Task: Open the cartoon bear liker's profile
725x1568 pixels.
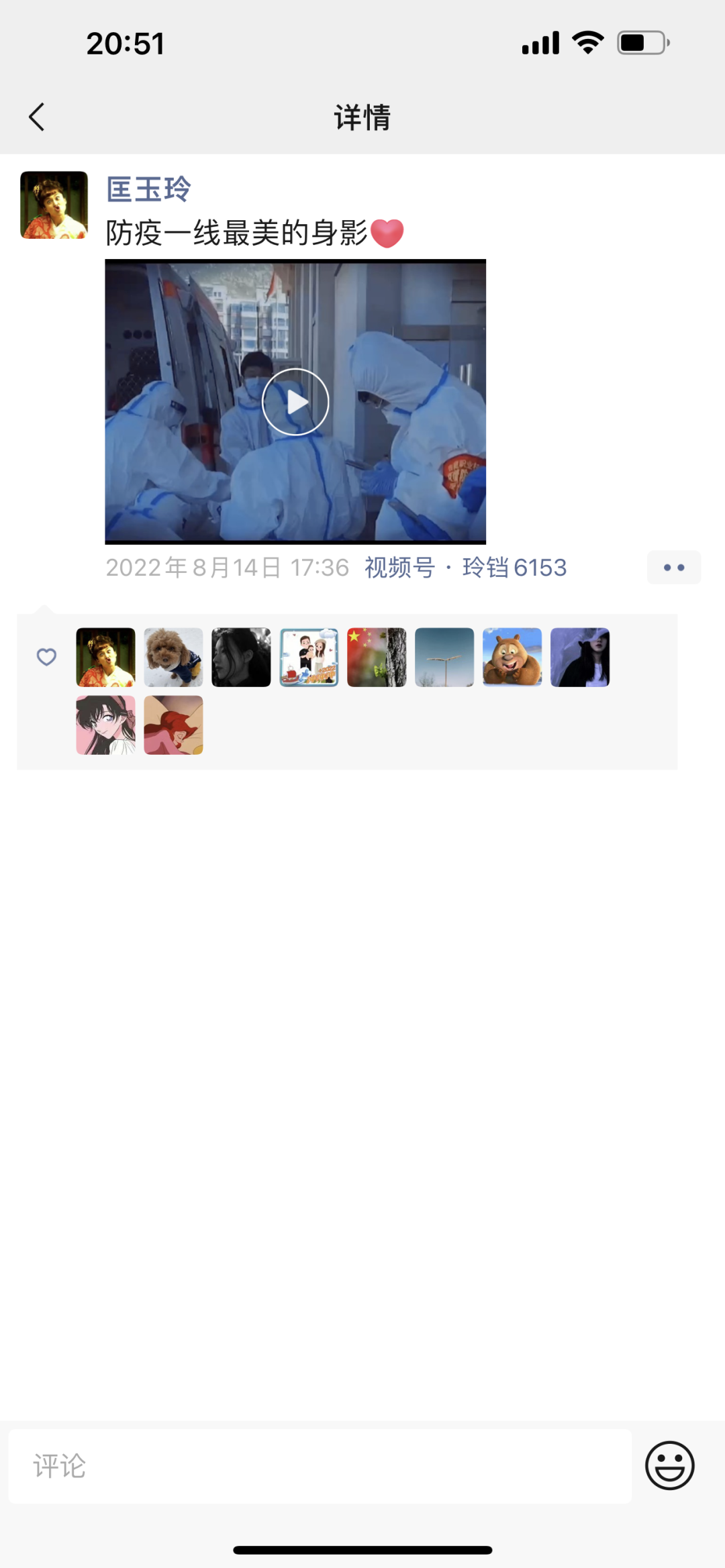Action: coord(512,657)
